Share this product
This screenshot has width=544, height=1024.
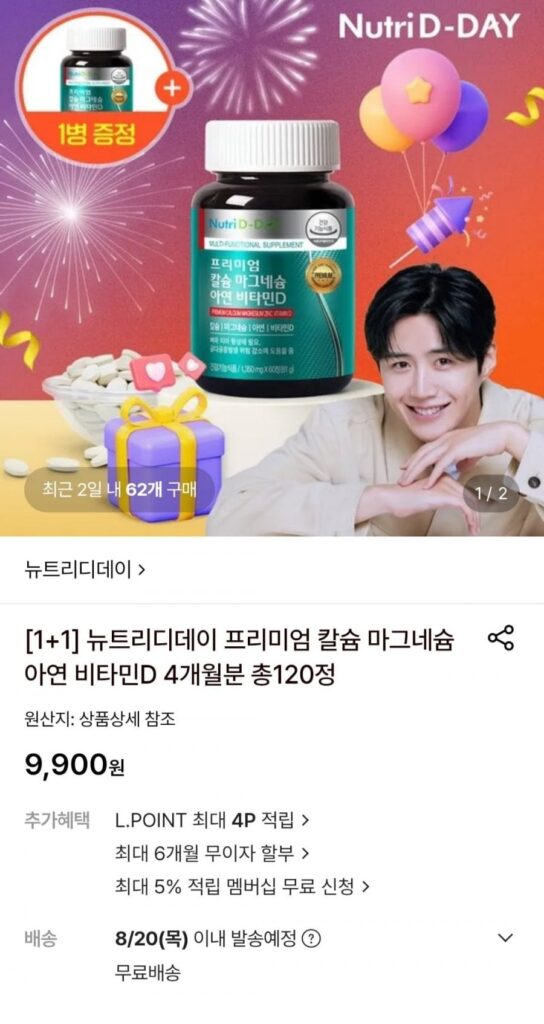point(501,637)
